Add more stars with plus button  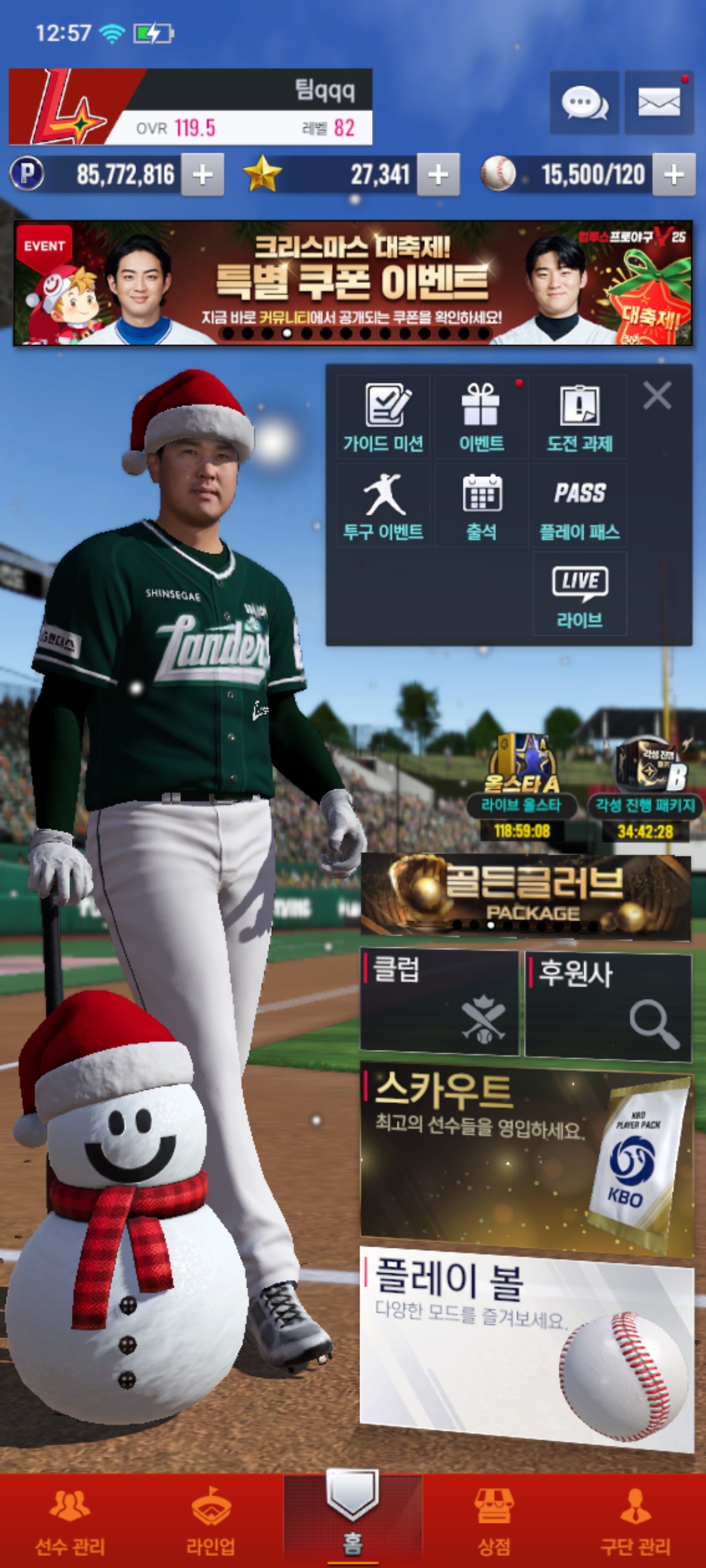pyautogui.click(x=438, y=174)
